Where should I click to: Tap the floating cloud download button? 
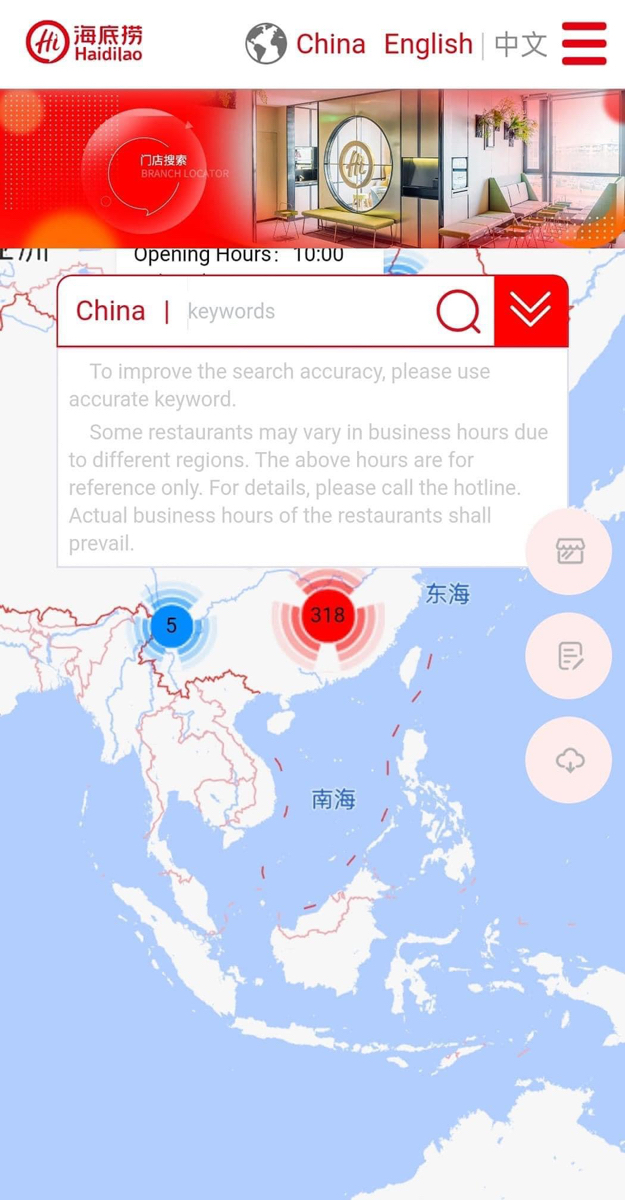[x=569, y=760]
